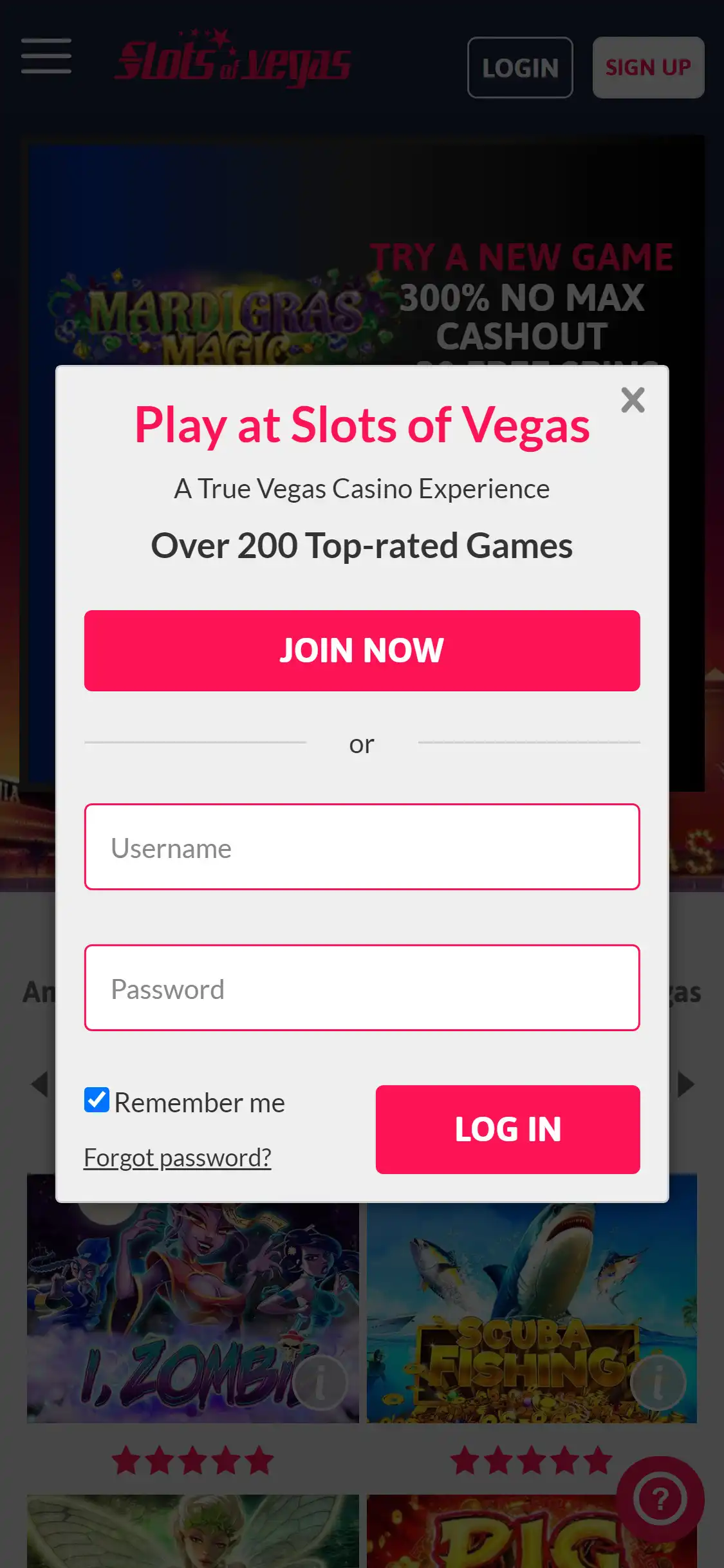View info for Scuba Fishing game
Screen dimensions: 724x1568
tap(658, 1383)
